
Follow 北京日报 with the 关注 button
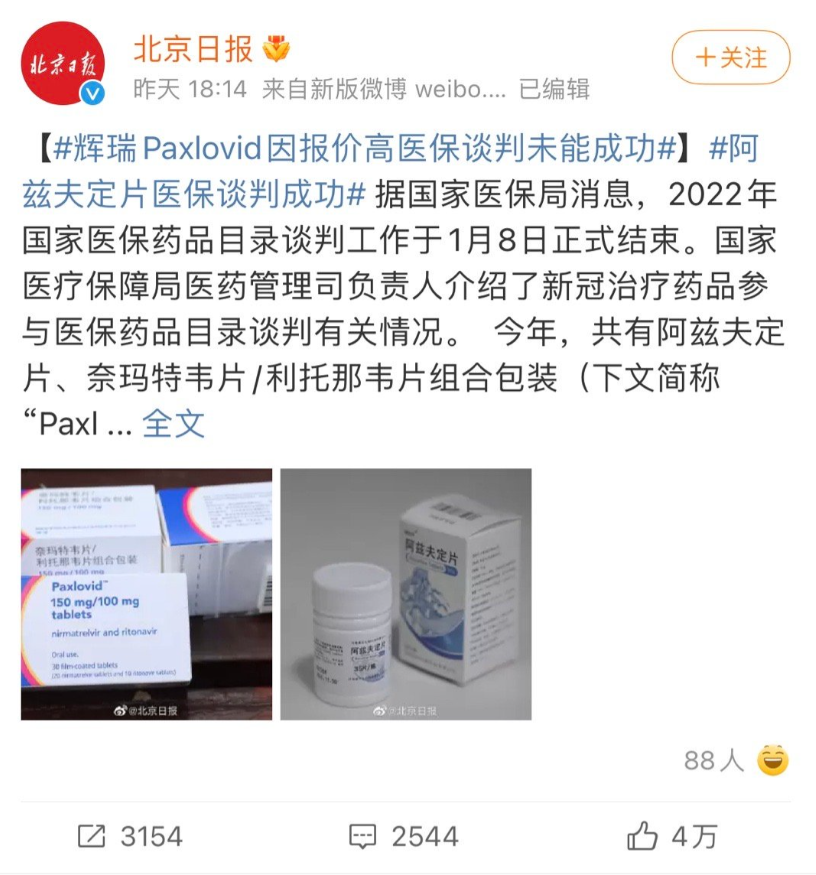tap(731, 58)
